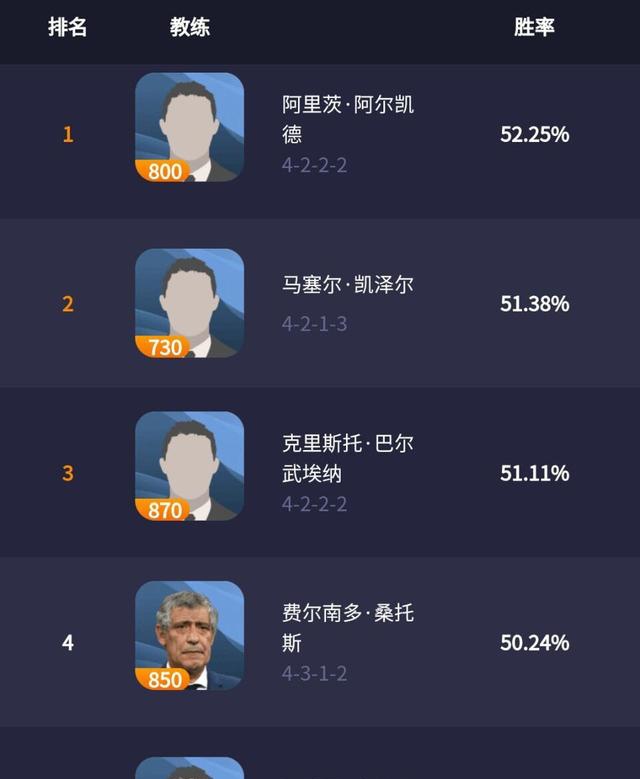Open 费尔南多·桑托斯 coach entry
The height and width of the screenshot is (779, 640).
[x=347, y=627]
